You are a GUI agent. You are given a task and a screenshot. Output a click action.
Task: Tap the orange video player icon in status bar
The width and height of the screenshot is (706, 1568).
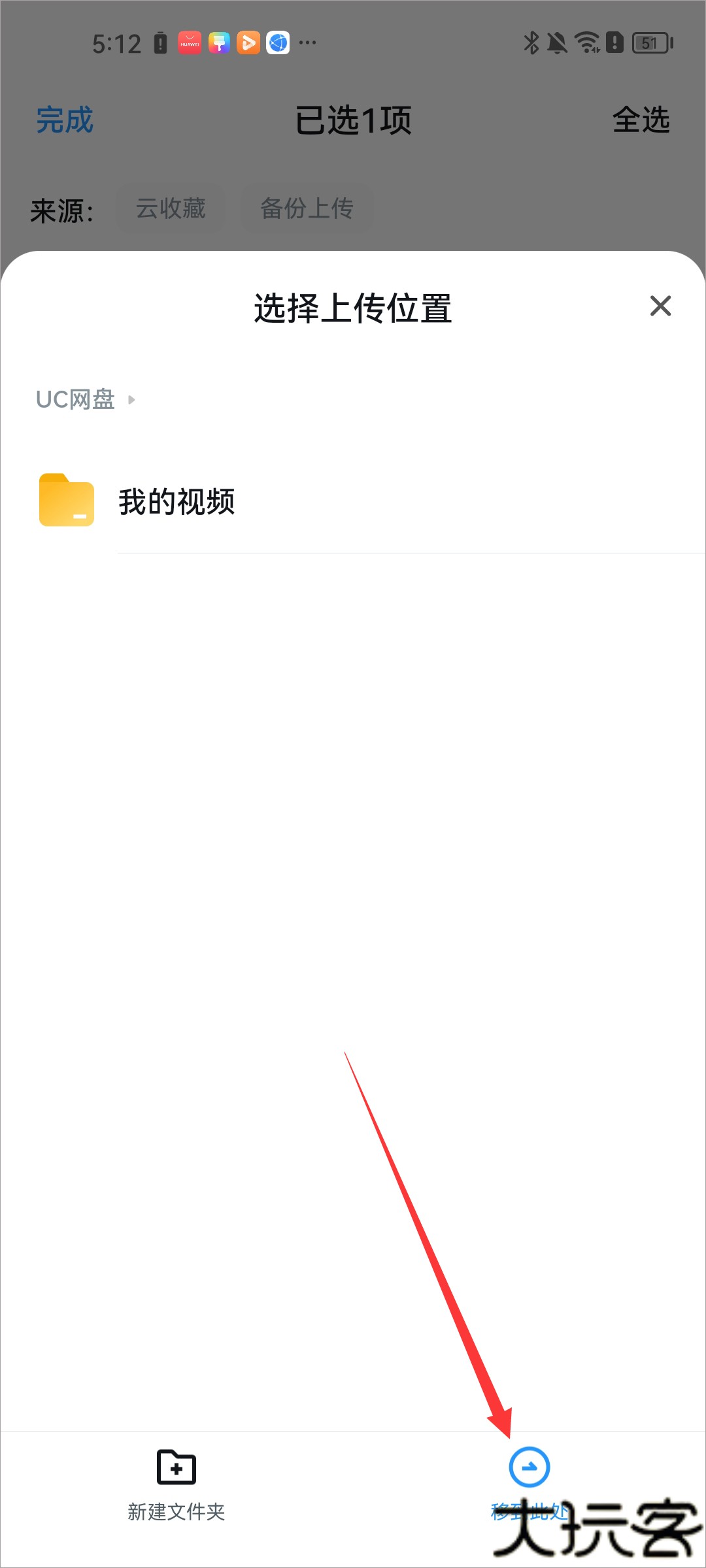248,42
